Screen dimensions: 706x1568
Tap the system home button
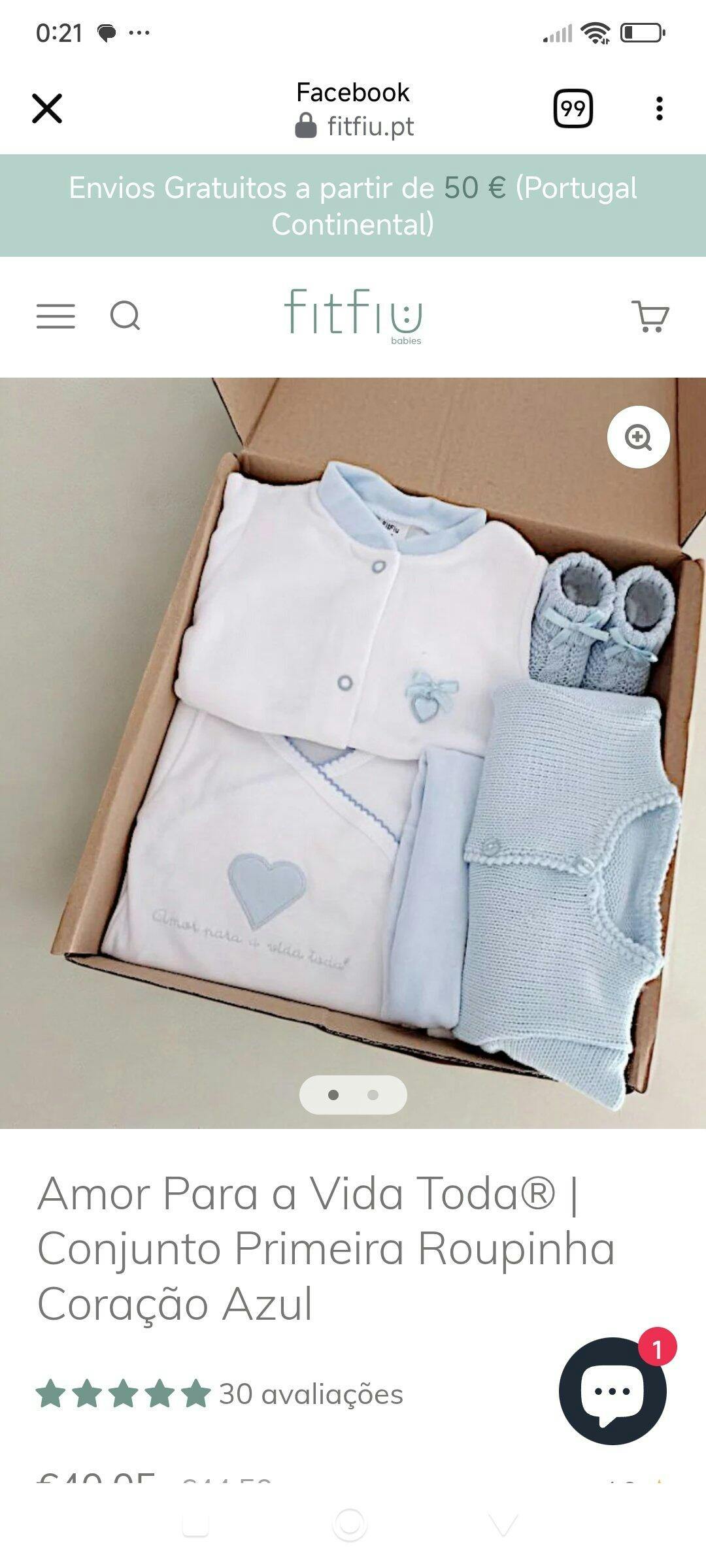[350, 1525]
